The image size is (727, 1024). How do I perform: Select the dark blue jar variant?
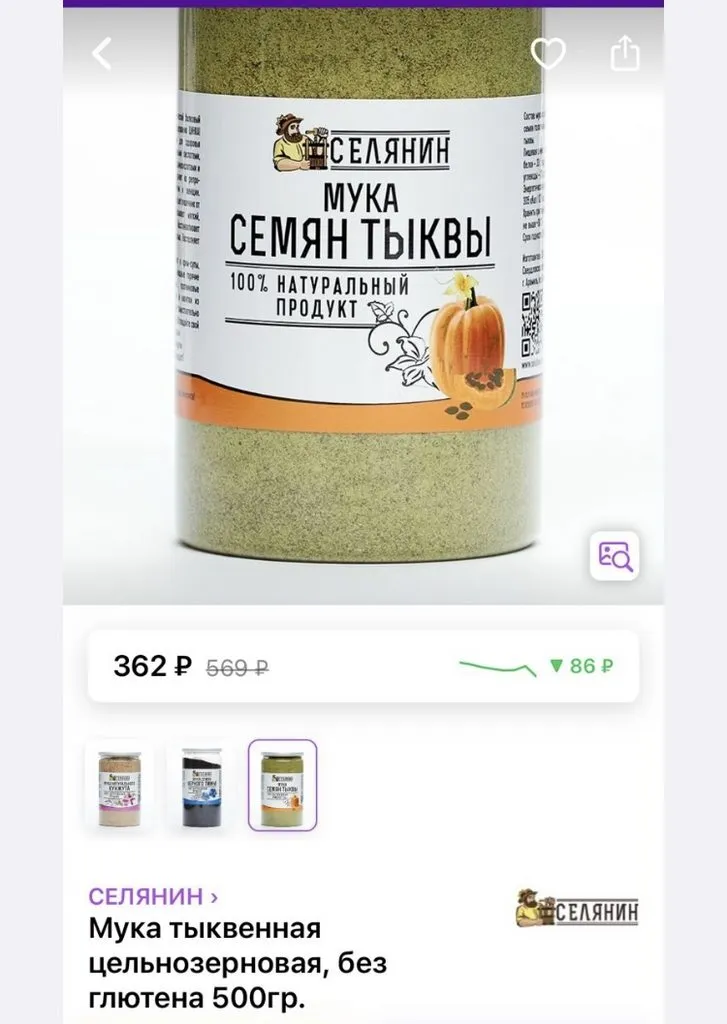[200, 786]
